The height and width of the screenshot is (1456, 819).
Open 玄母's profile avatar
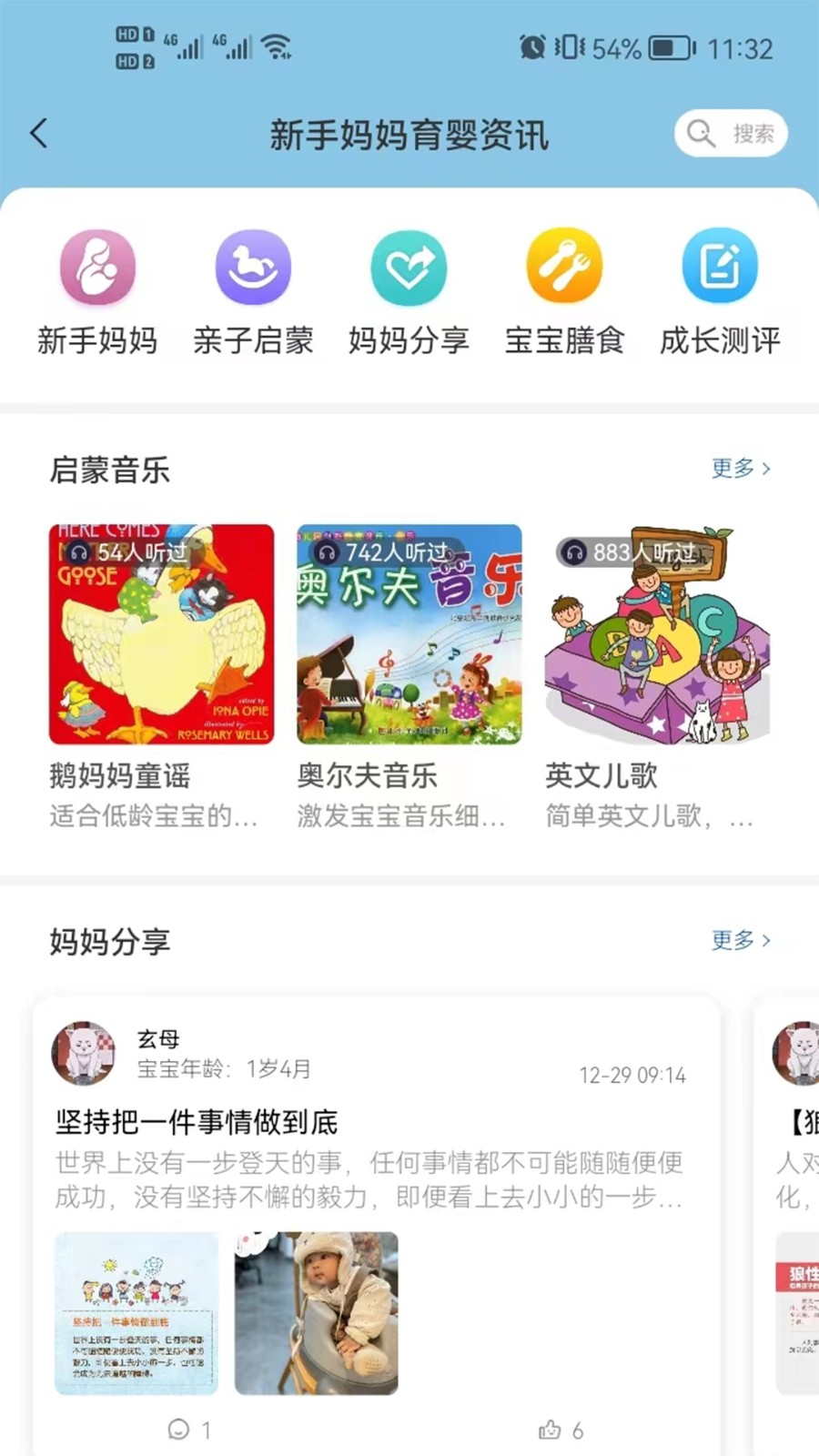tap(84, 1053)
